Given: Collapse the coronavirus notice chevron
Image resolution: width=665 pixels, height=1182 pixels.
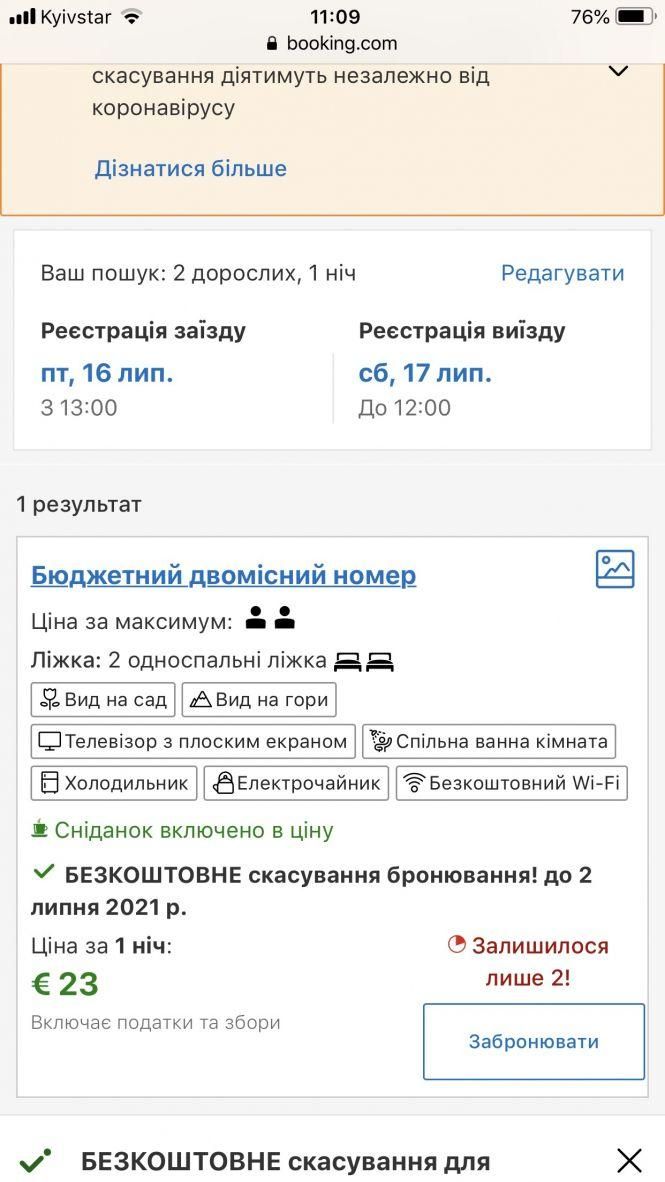Looking at the screenshot, I should pos(619,71).
